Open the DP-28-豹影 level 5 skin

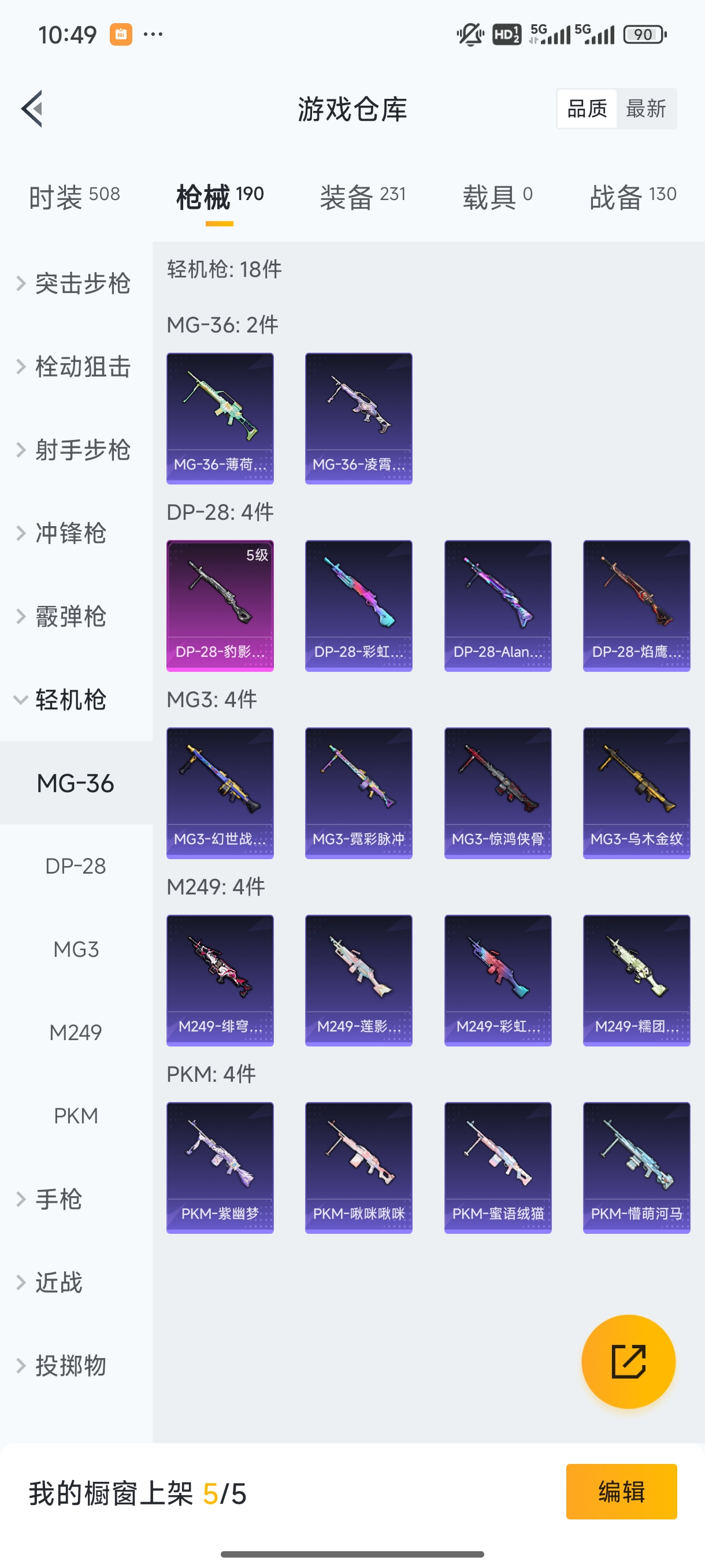(220, 606)
